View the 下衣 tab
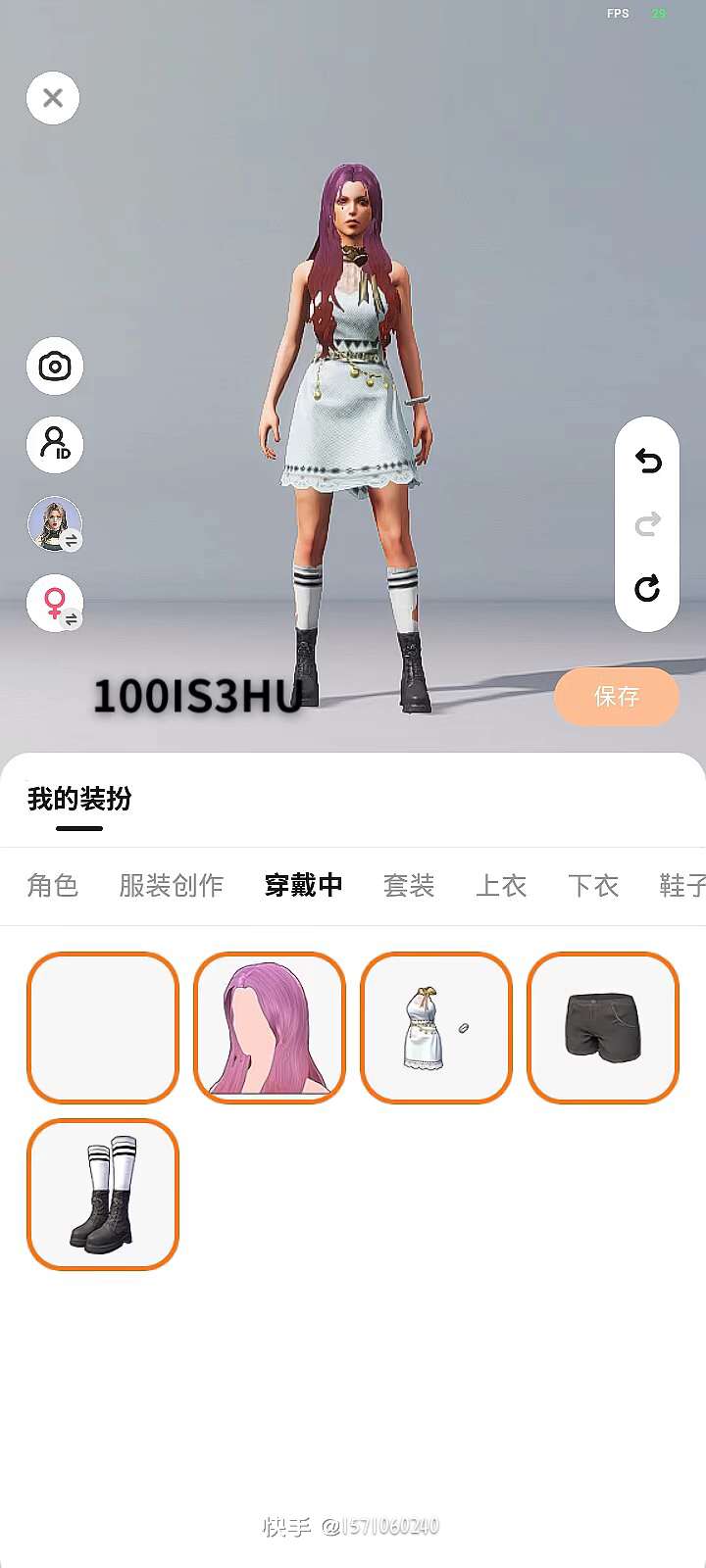706x1568 pixels. pyautogui.click(x=593, y=886)
